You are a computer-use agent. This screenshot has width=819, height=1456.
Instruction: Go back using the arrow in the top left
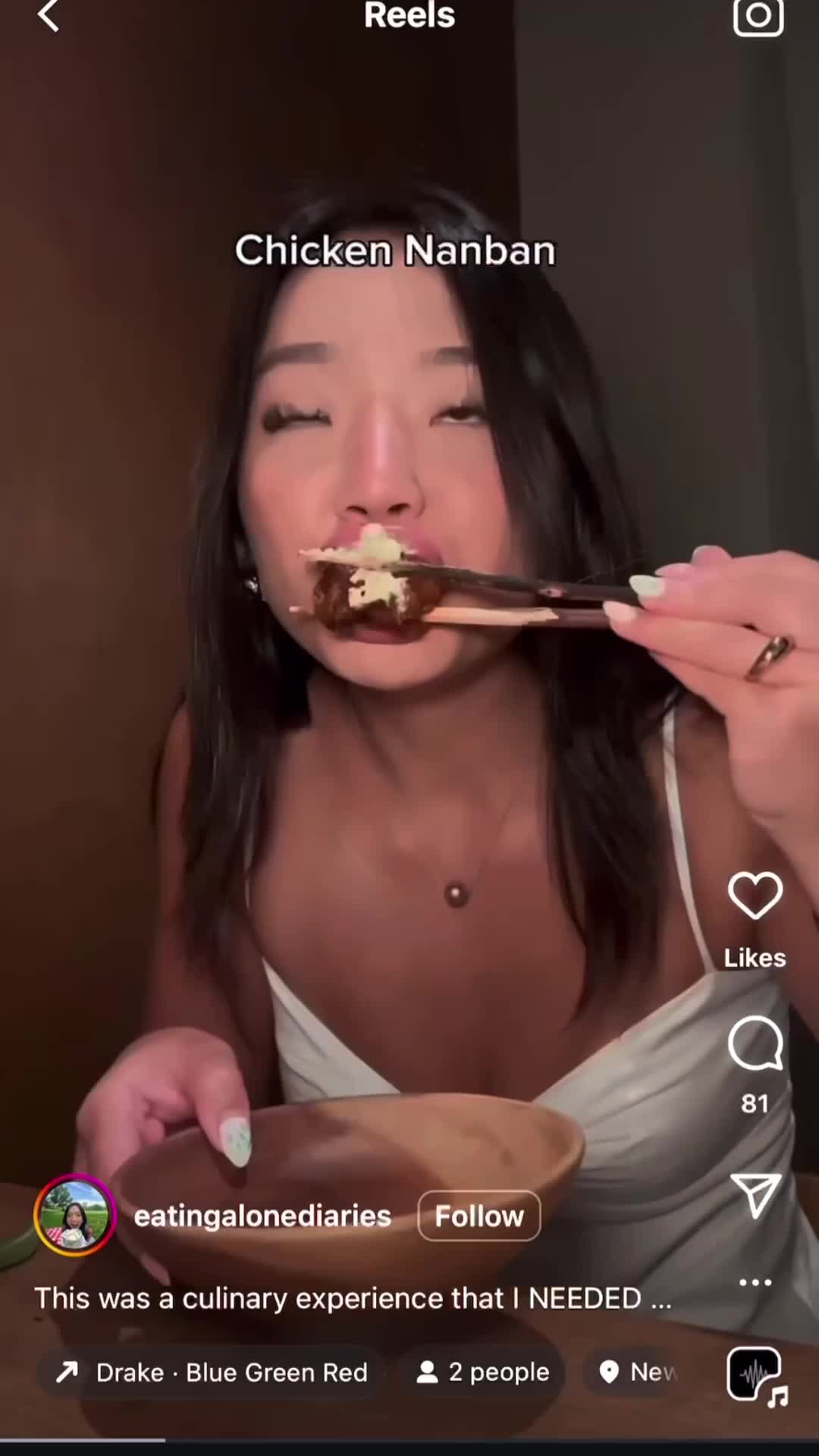[48, 17]
